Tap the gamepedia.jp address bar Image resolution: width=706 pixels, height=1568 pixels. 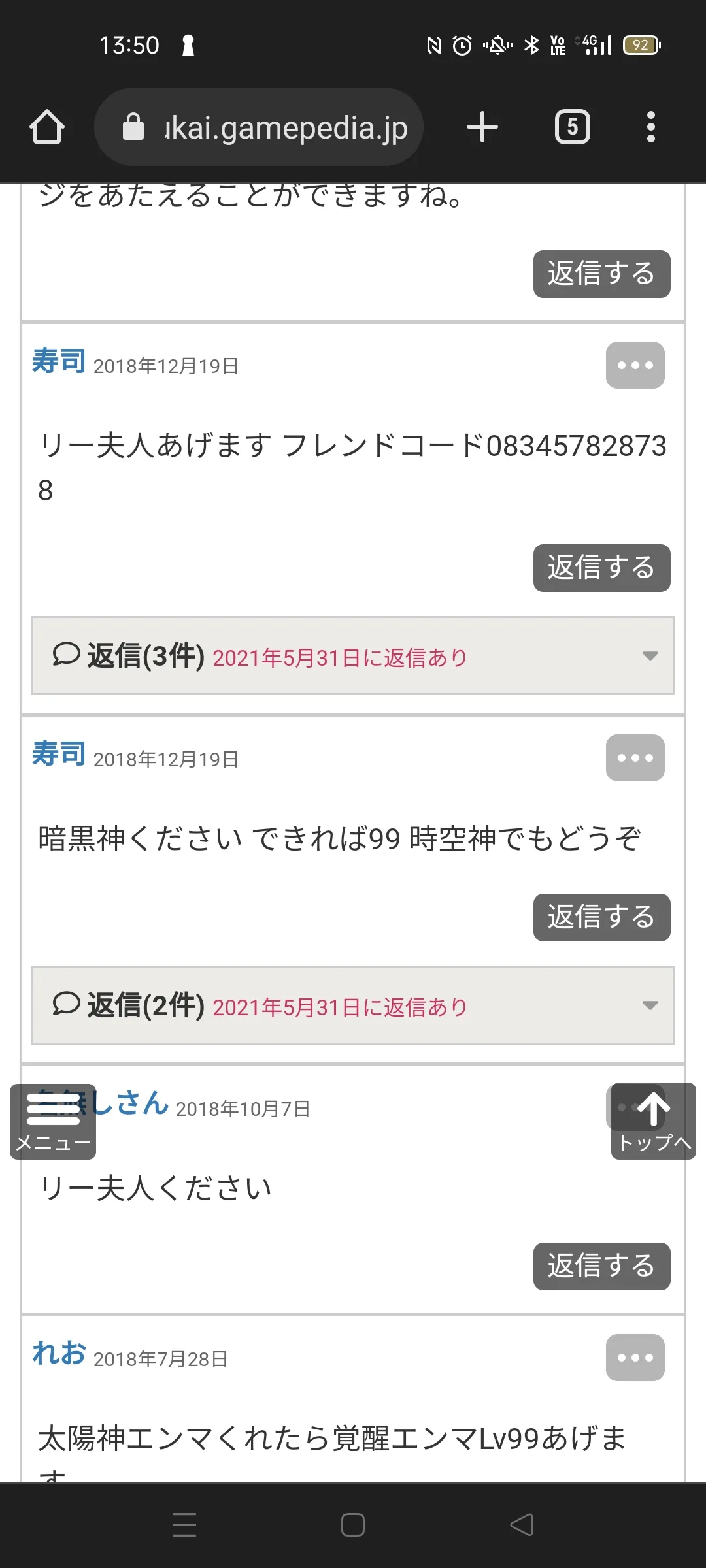tap(259, 127)
